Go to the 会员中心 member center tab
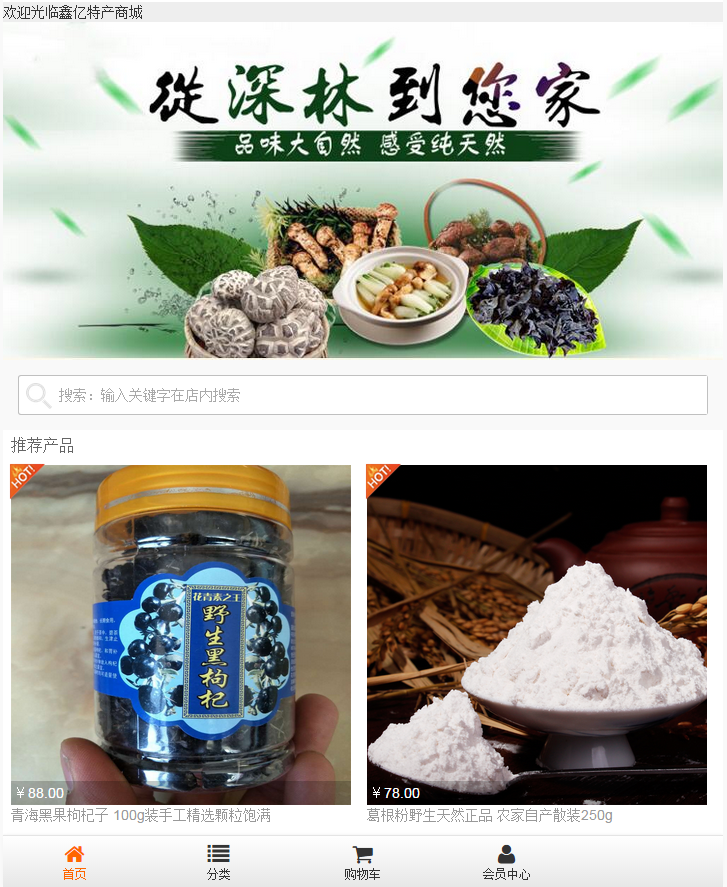The image size is (727, 887). (506, 863)
